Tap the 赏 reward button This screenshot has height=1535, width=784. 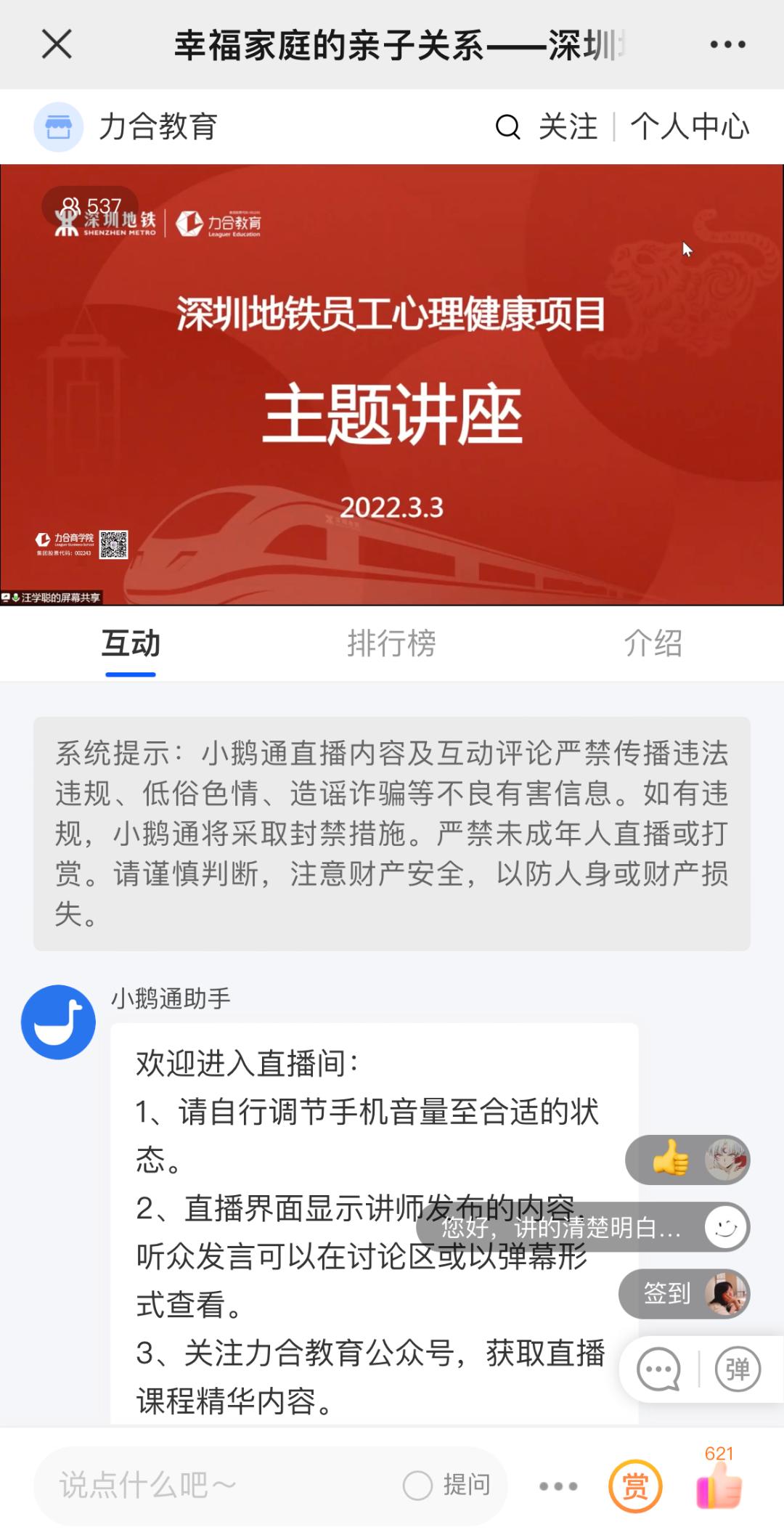(635, 1486)
